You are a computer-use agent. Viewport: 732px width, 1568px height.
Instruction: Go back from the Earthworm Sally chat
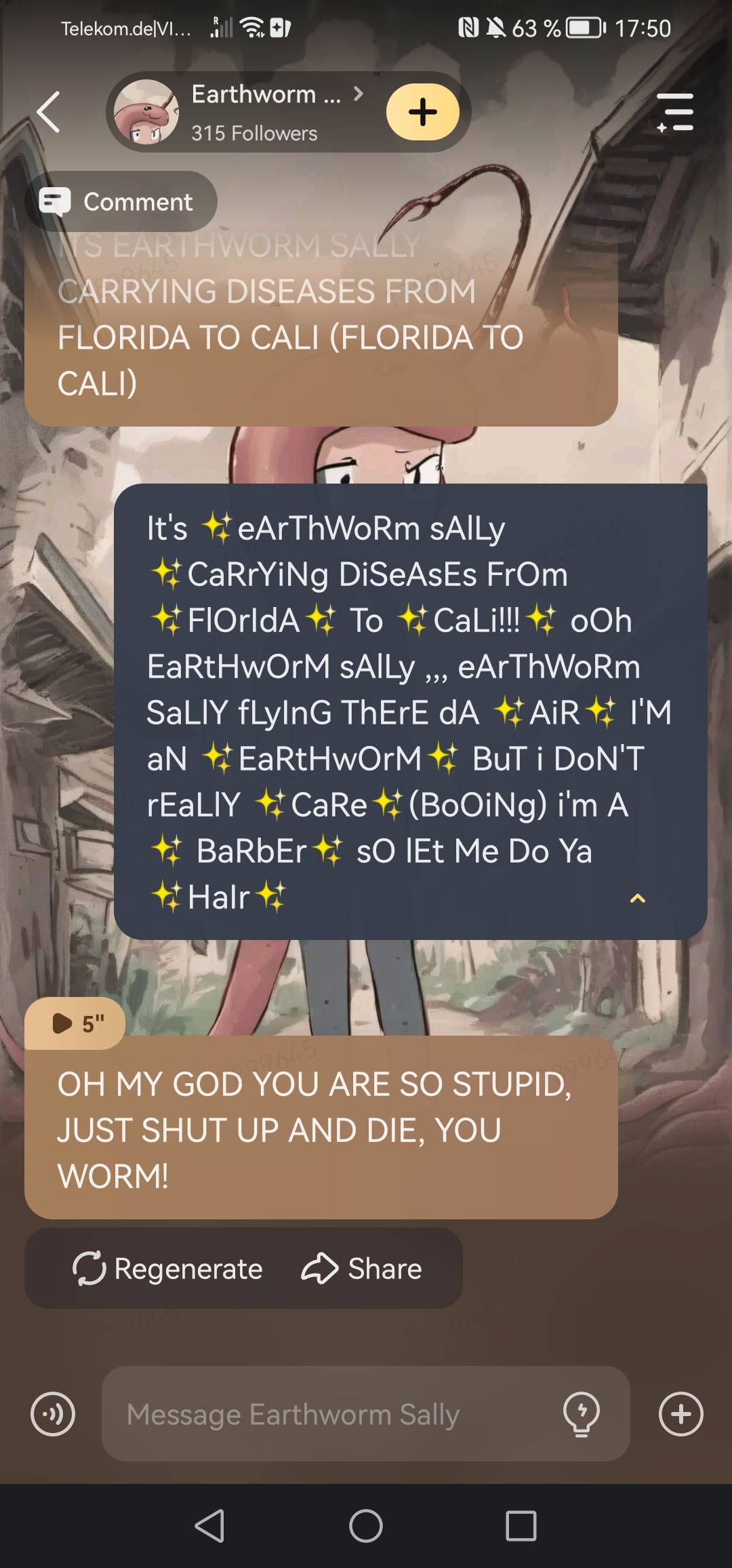tap(49, 112)
